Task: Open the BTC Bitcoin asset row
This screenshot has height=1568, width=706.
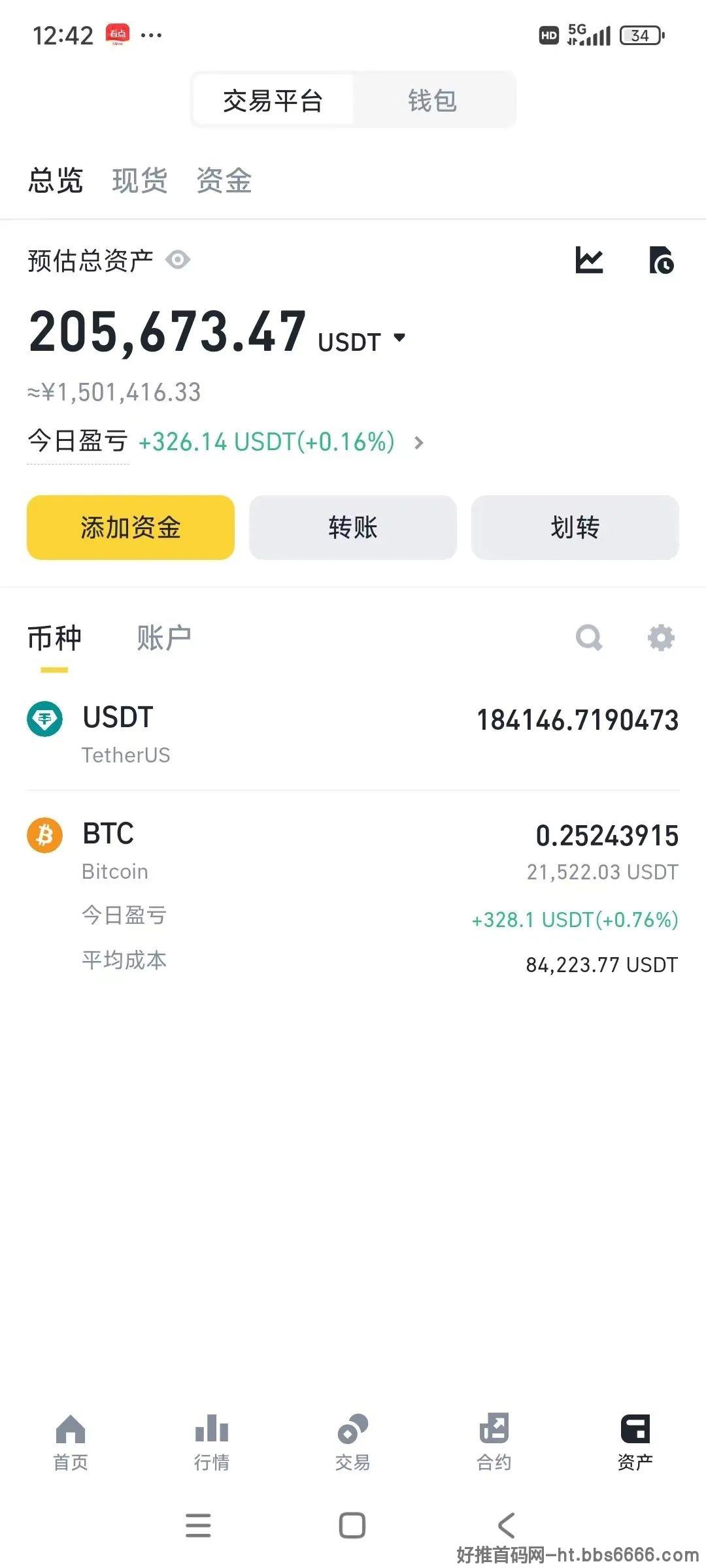Action: coord(353,896)
